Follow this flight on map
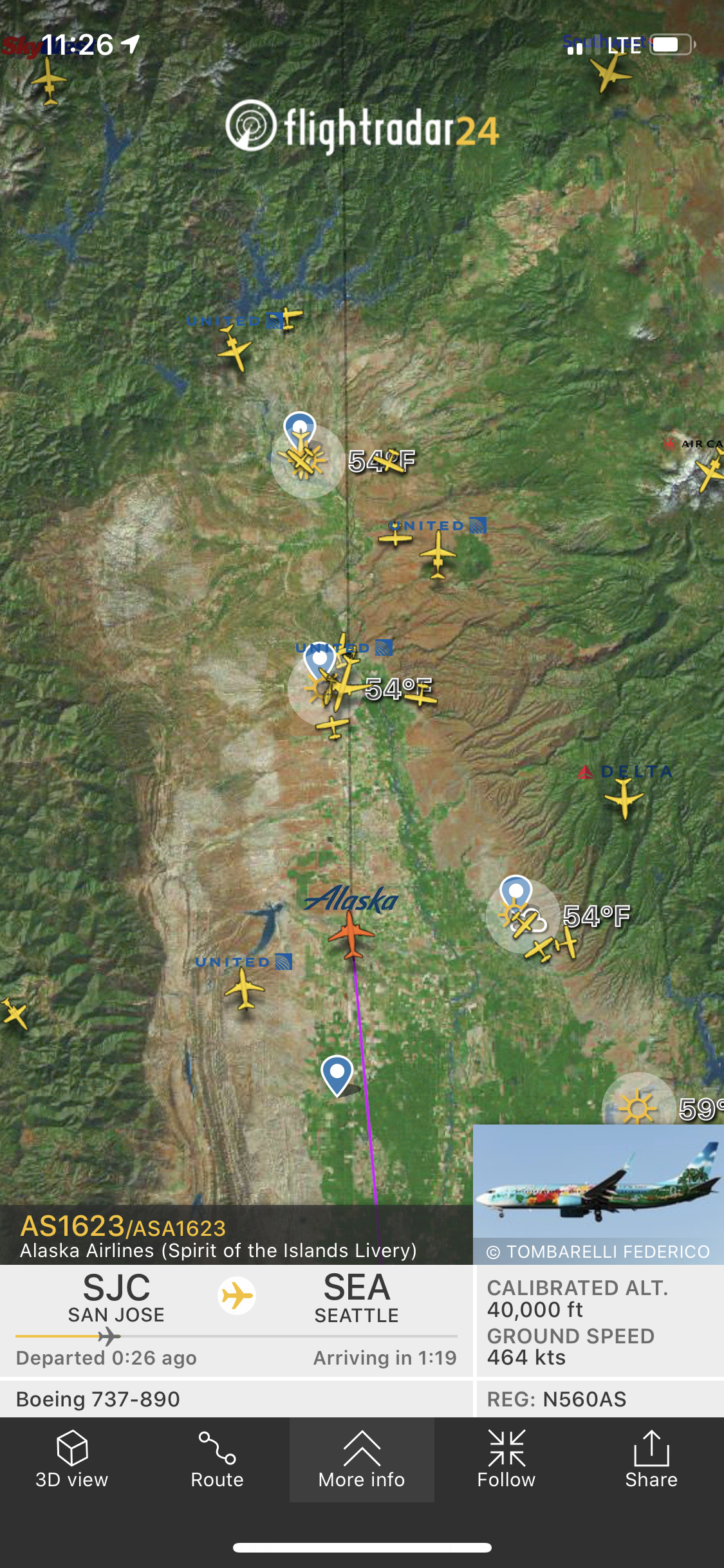Screen dimensions: 724x1568 tap(506, 1460)
